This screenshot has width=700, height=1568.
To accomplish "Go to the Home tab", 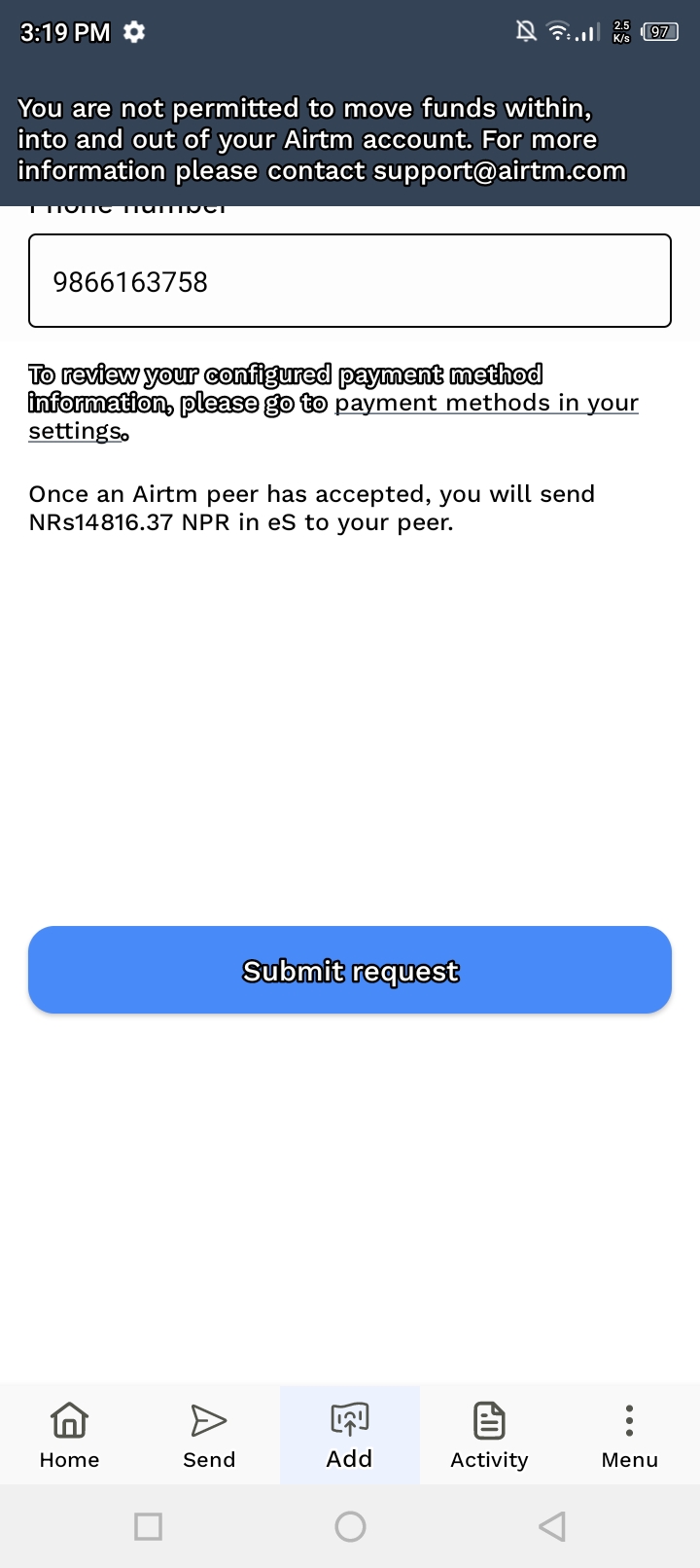I will (70, 1435).
